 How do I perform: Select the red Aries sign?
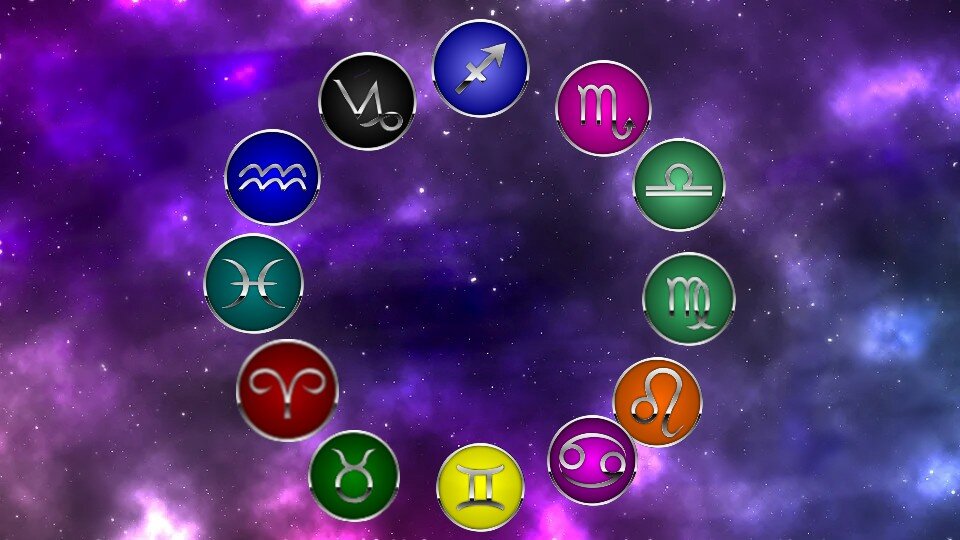(x=287, y=389)
